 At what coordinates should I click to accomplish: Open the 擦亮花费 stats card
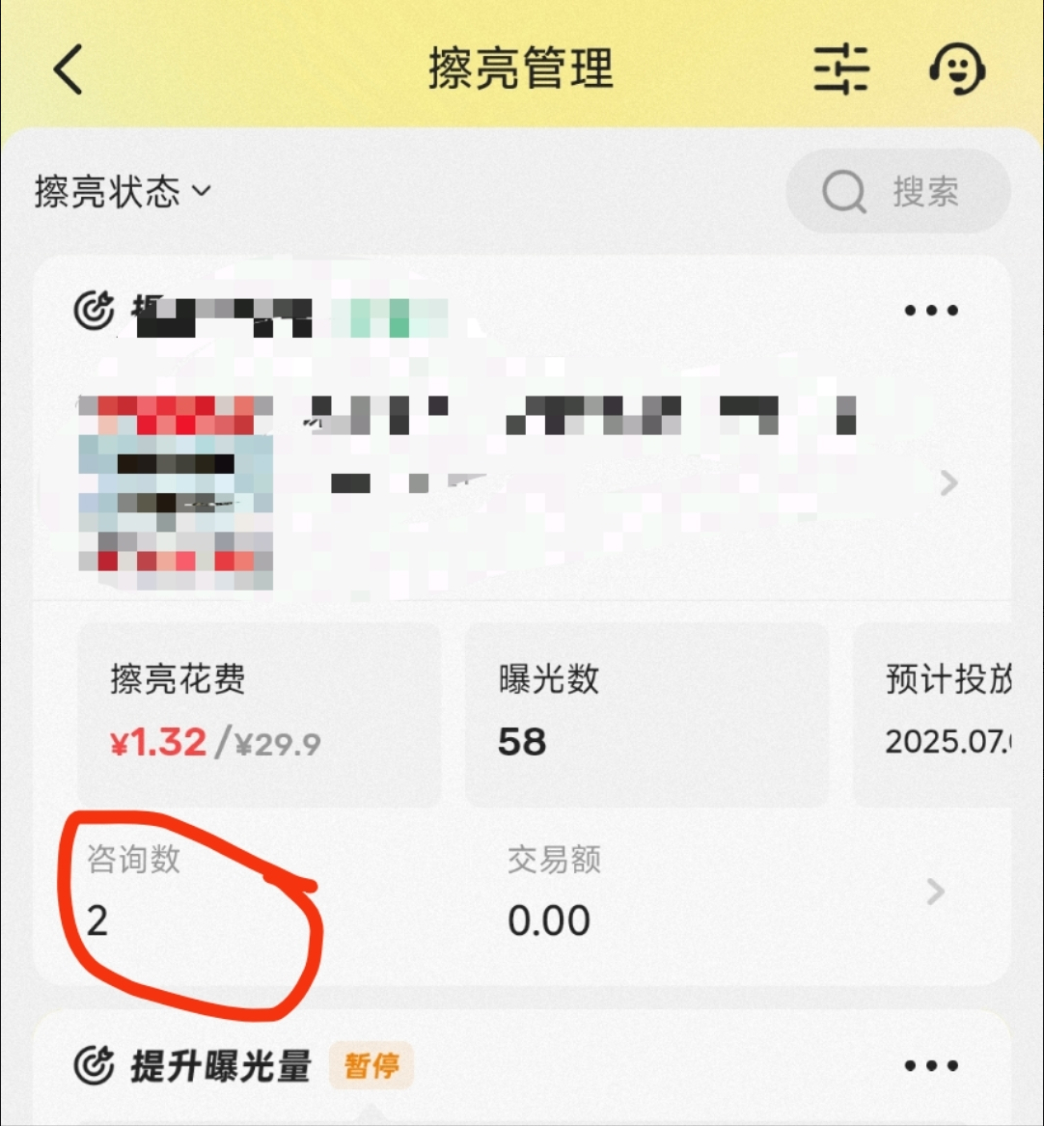(x=259, y=714)
